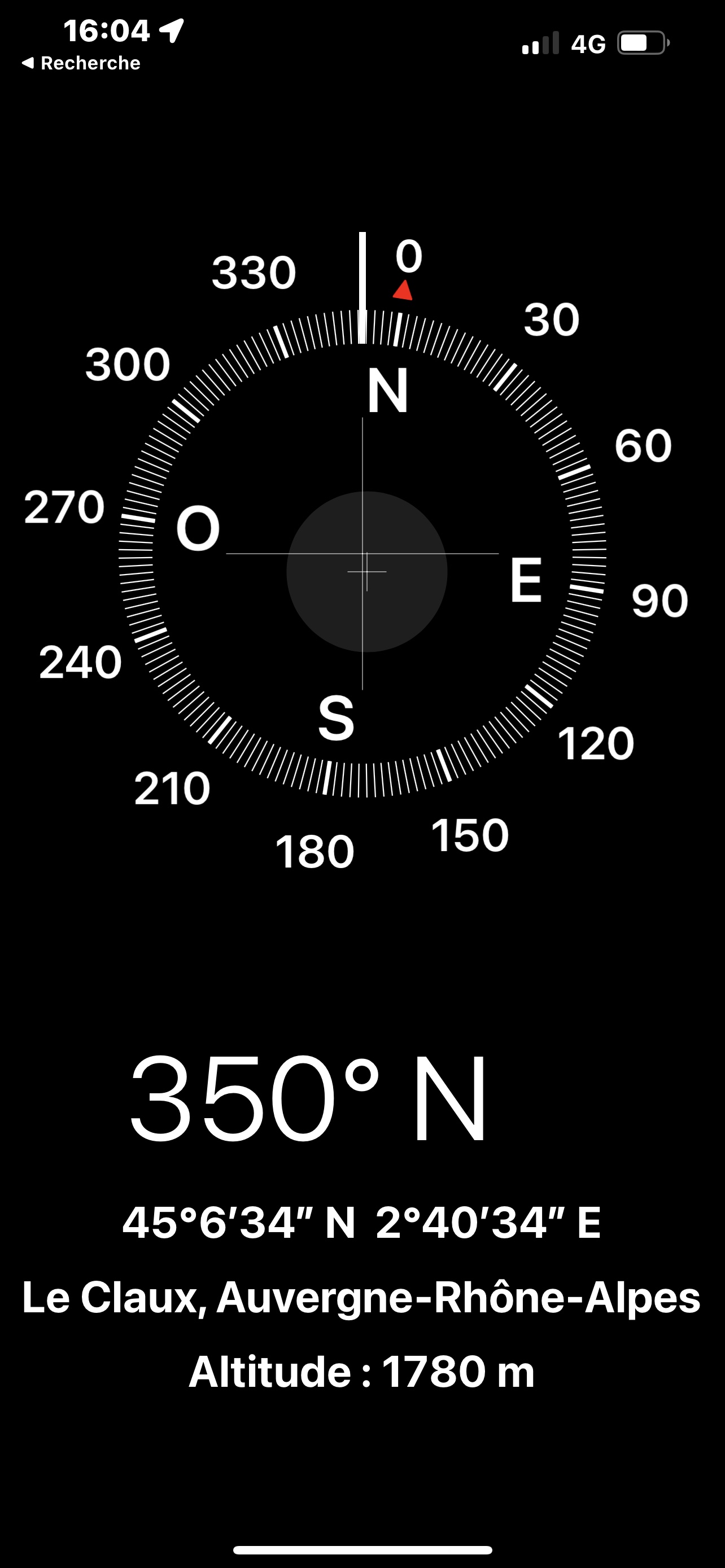
Task: Return to Recherche via the back link
Action: (81, 63)
